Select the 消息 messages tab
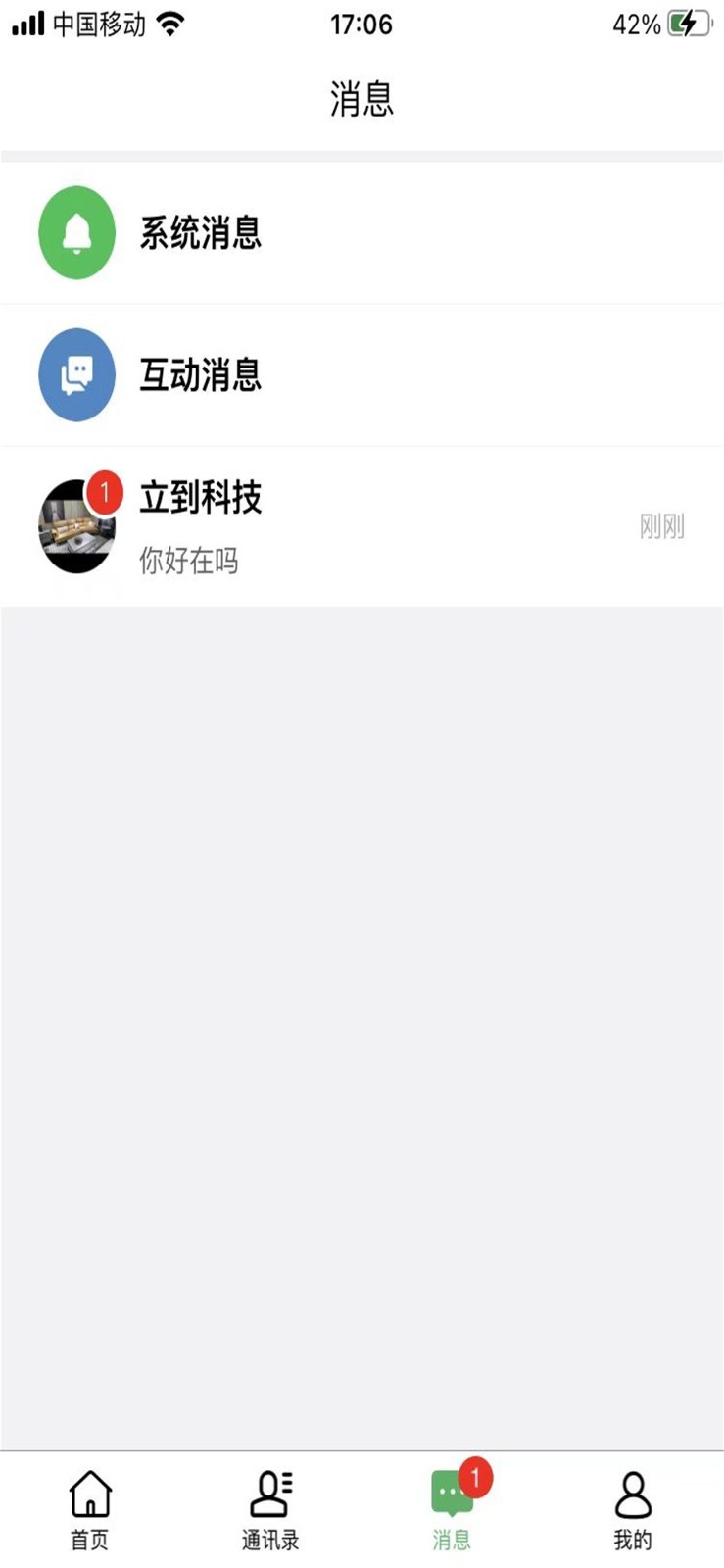The width and height of the screenshot is (724, 1568). click(x=452, y=1509)
